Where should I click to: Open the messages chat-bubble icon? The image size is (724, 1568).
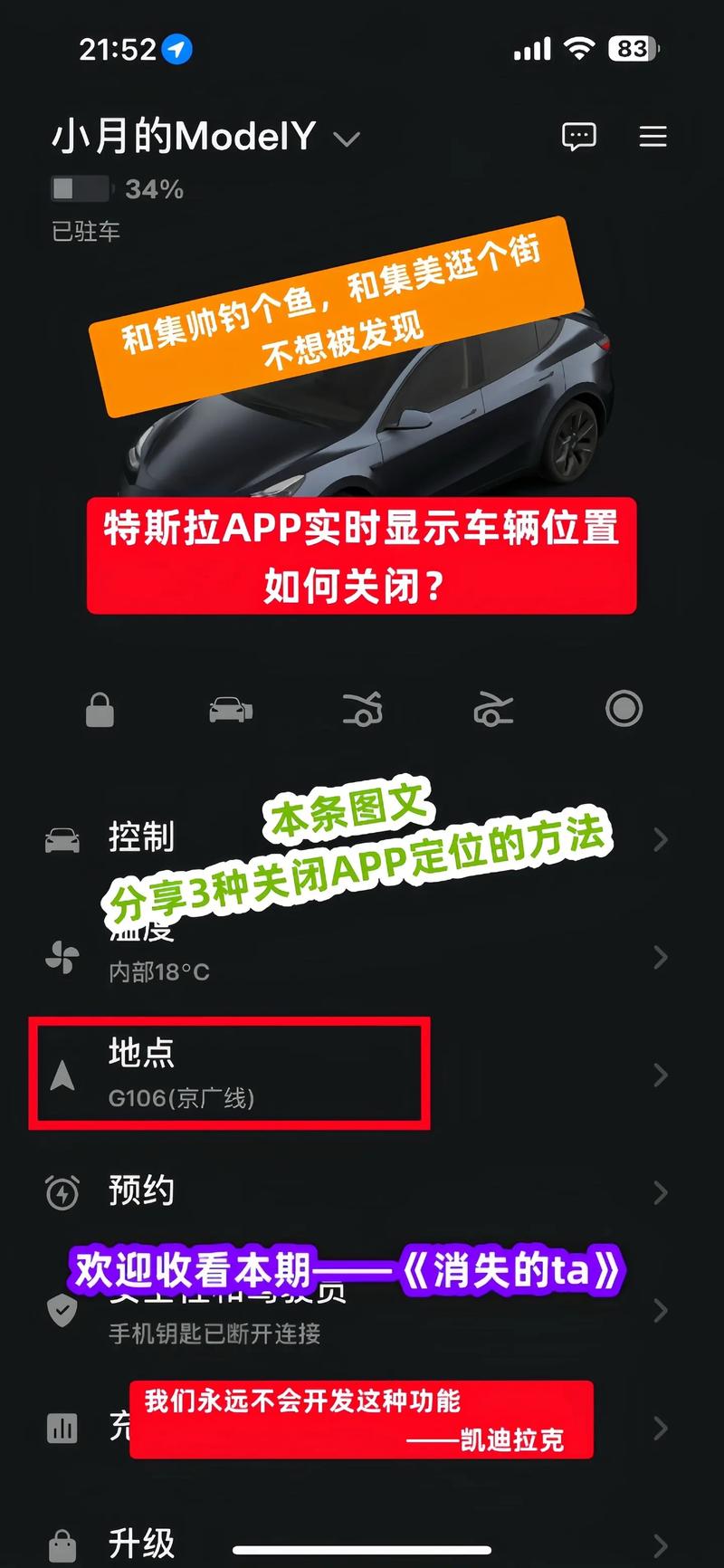[x=578, y=137]
